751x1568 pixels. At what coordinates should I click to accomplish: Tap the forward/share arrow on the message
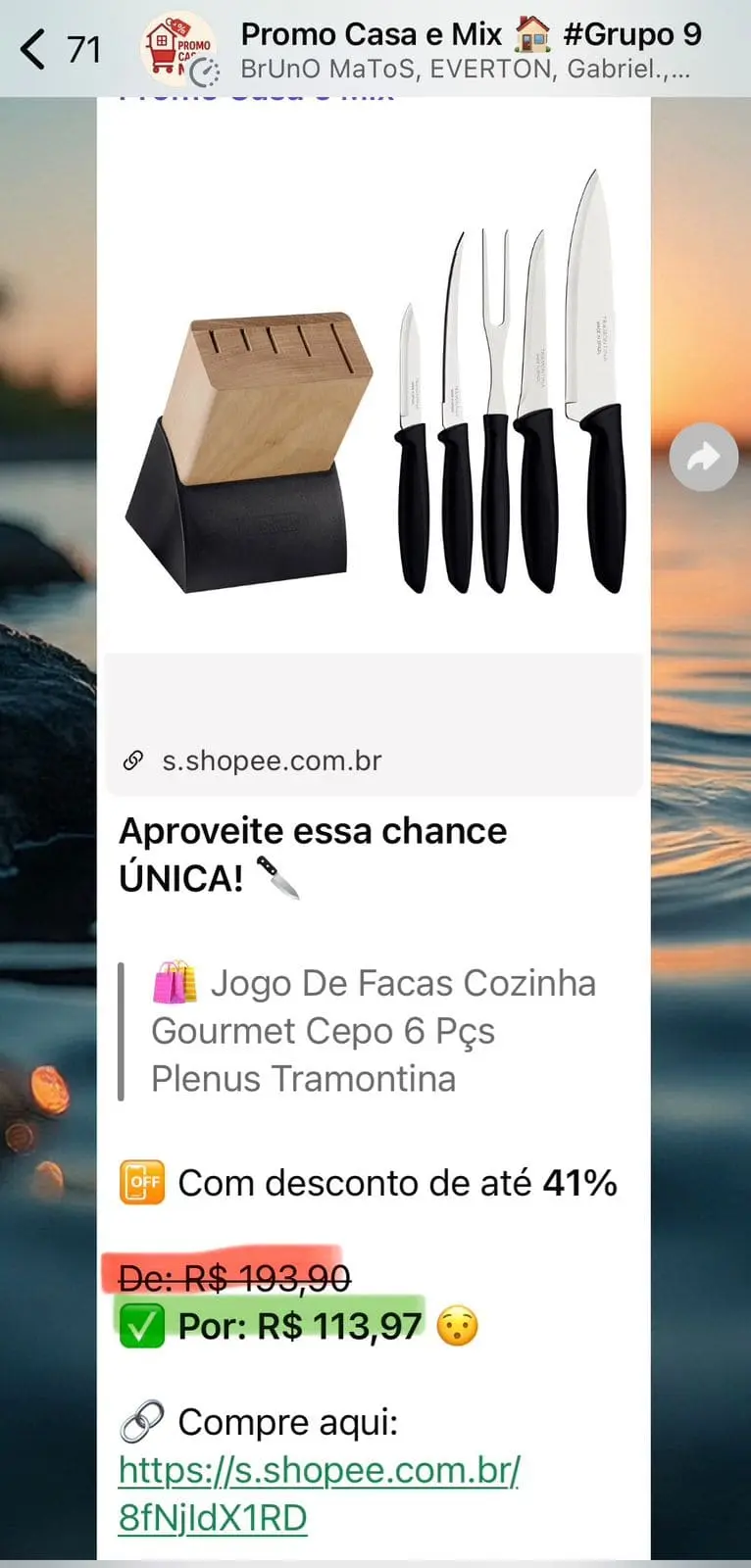pyautogui.click(x=703, y=457)
